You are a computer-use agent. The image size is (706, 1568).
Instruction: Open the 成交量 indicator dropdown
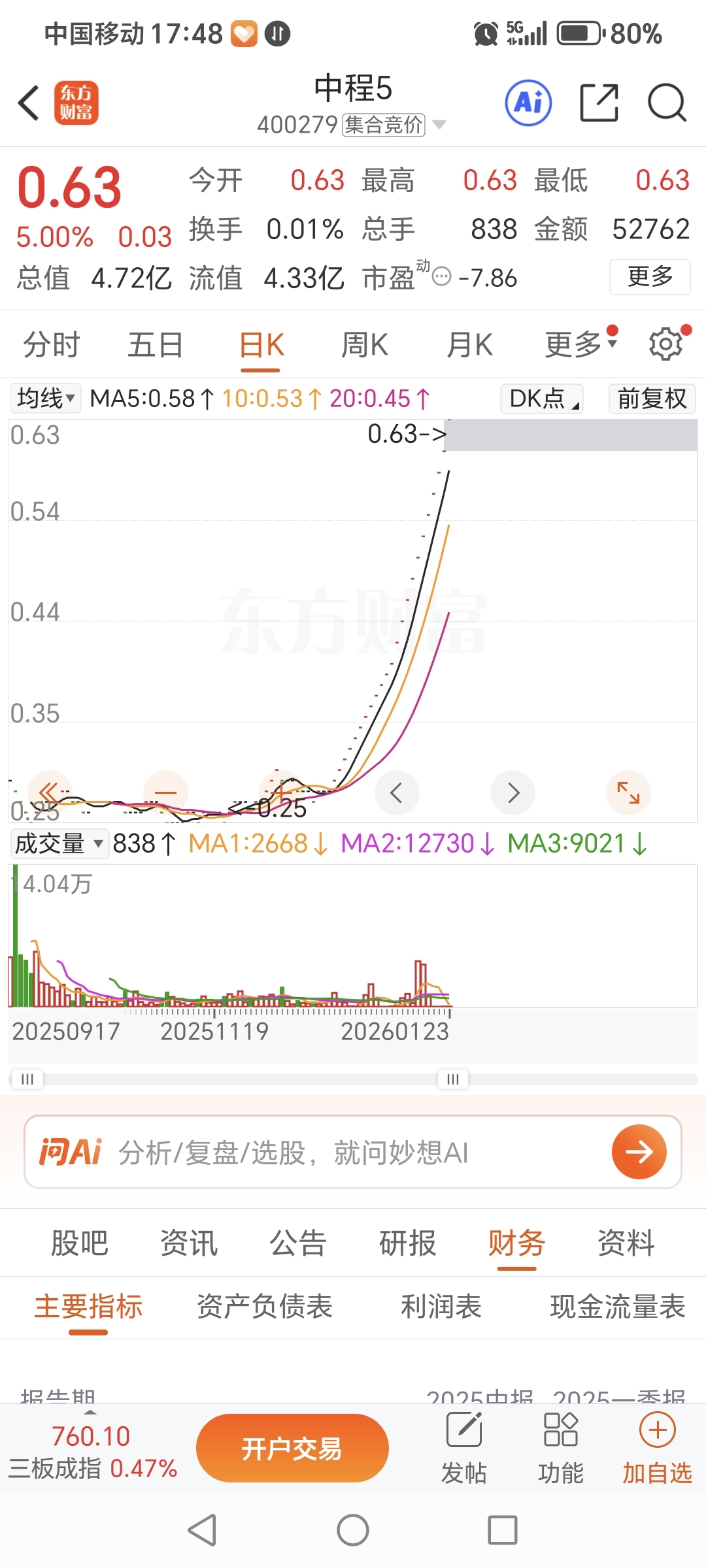coord(58,843)
